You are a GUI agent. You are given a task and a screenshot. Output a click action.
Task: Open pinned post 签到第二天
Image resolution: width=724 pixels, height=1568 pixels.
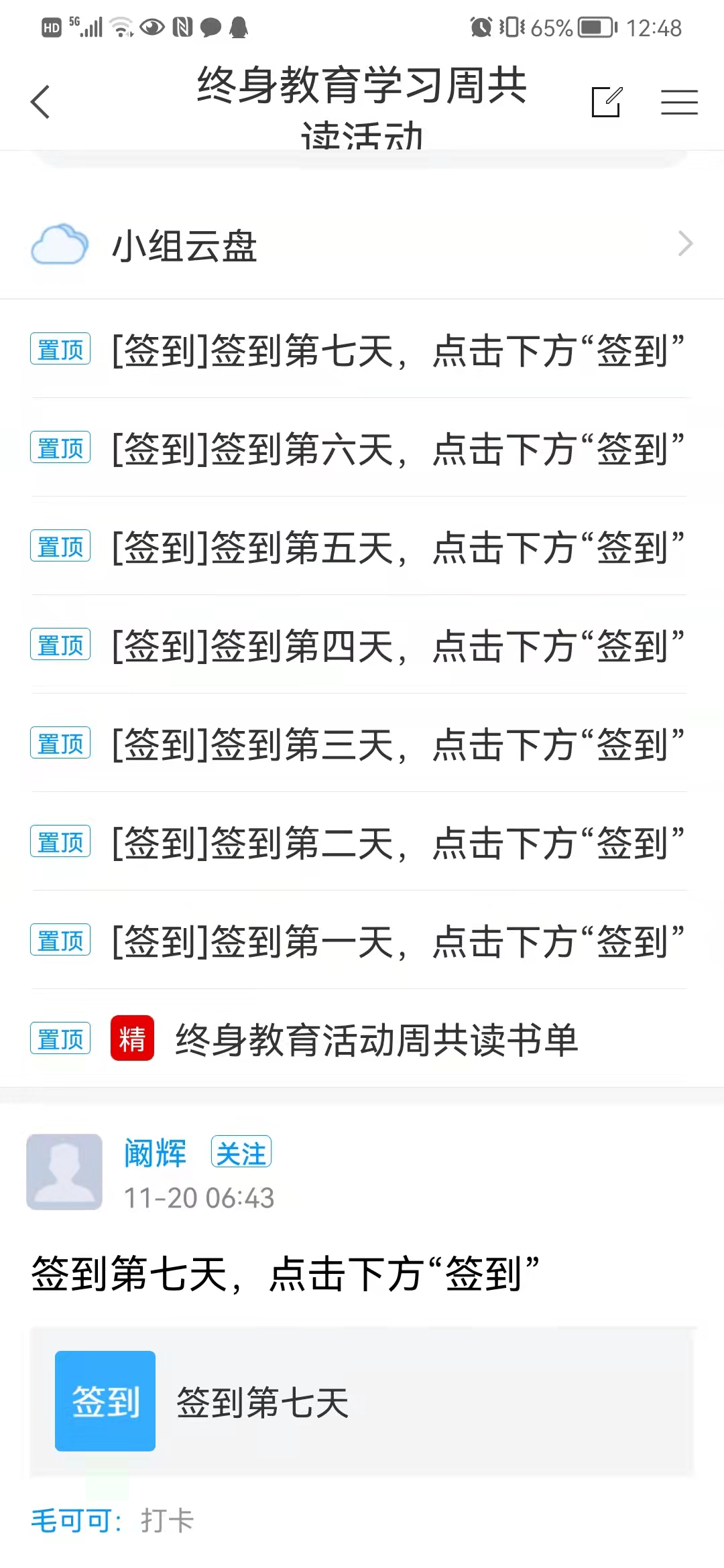coord(397,843)
